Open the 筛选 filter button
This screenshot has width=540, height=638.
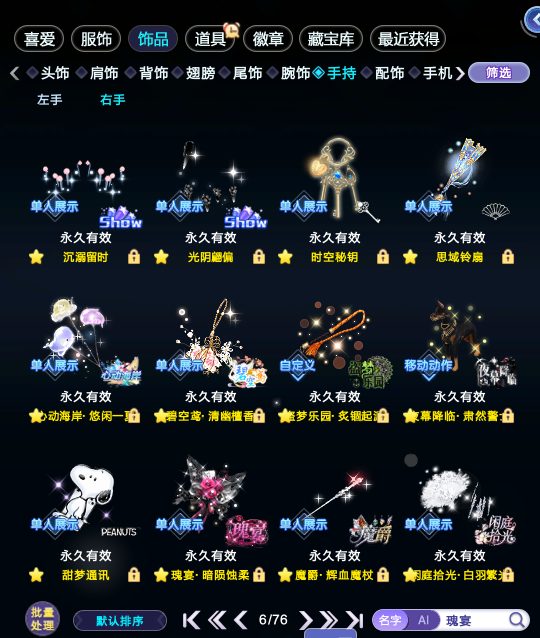tap(499, 73)
